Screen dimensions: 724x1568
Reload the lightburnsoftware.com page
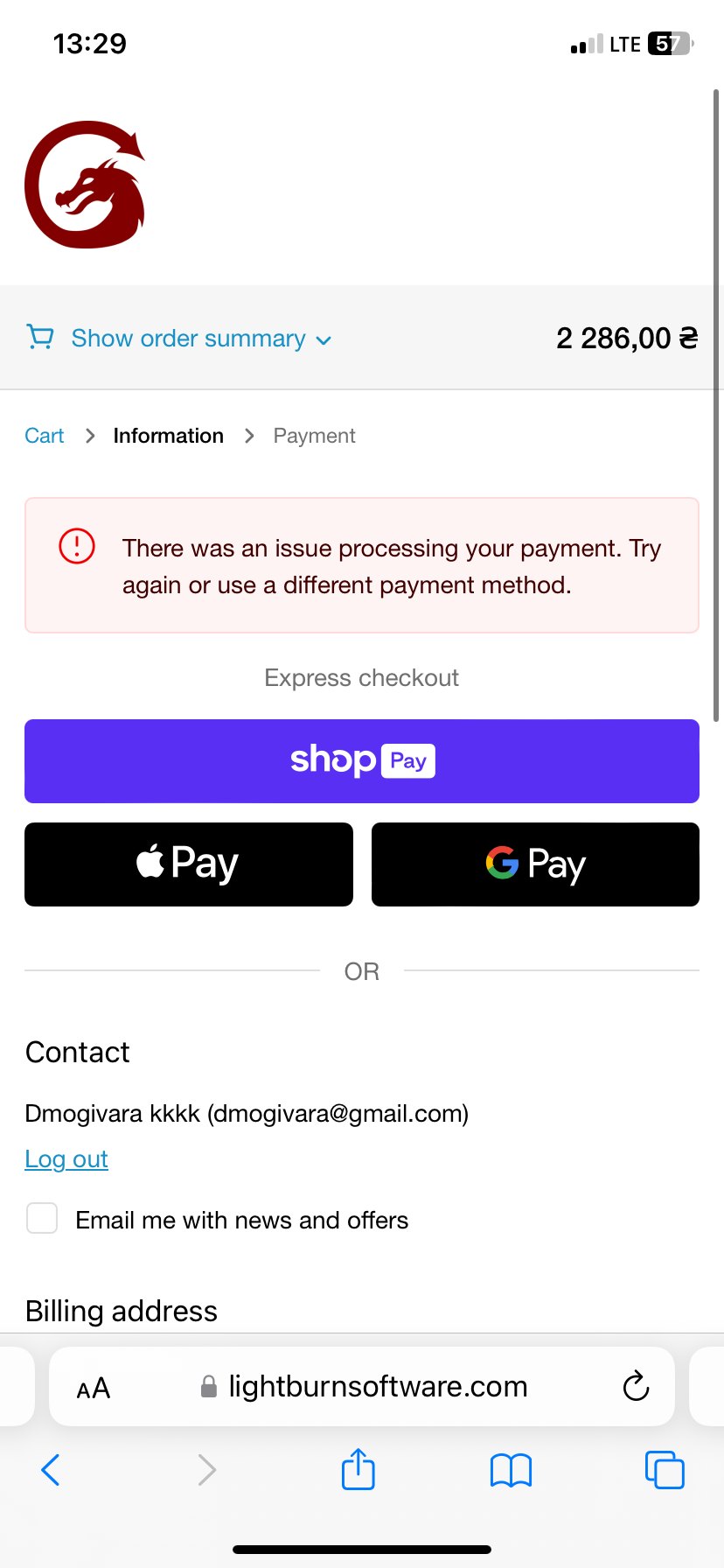tap(636, 1386)
